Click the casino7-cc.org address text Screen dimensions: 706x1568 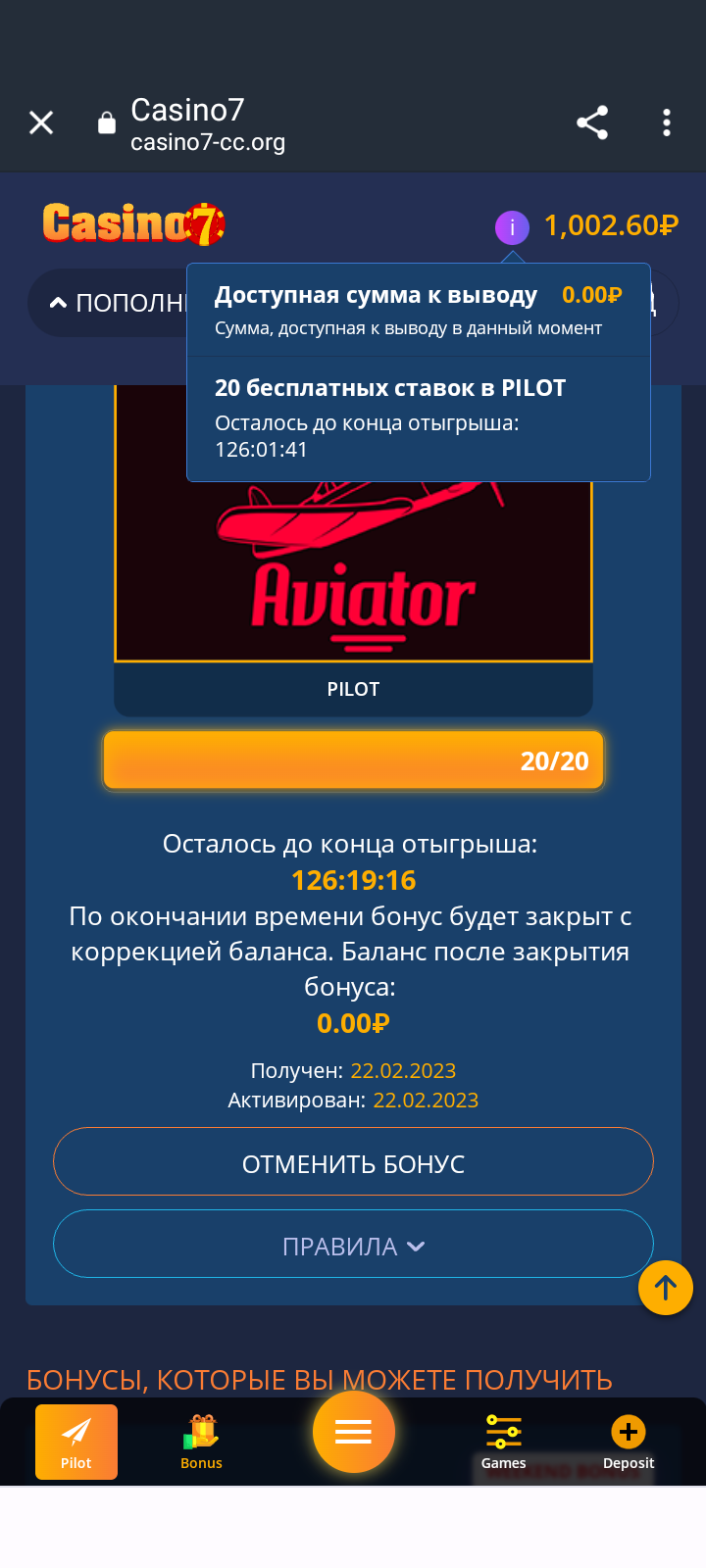coord(208,142)
